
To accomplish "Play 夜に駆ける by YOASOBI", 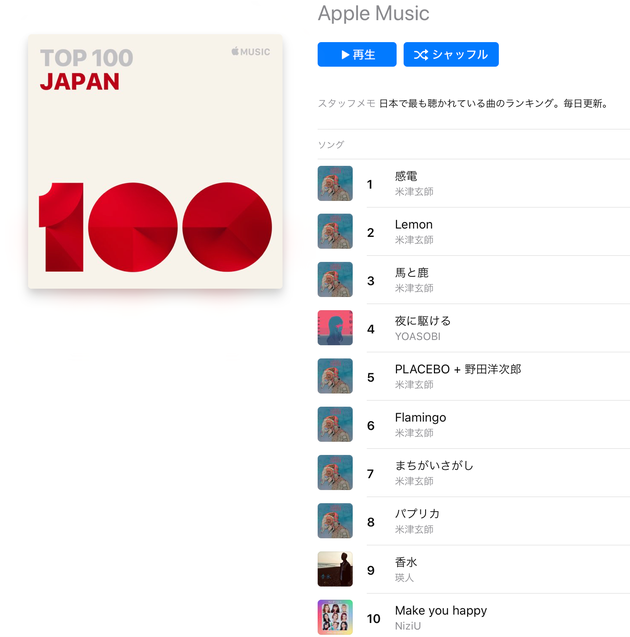I will tap(422, 321).
